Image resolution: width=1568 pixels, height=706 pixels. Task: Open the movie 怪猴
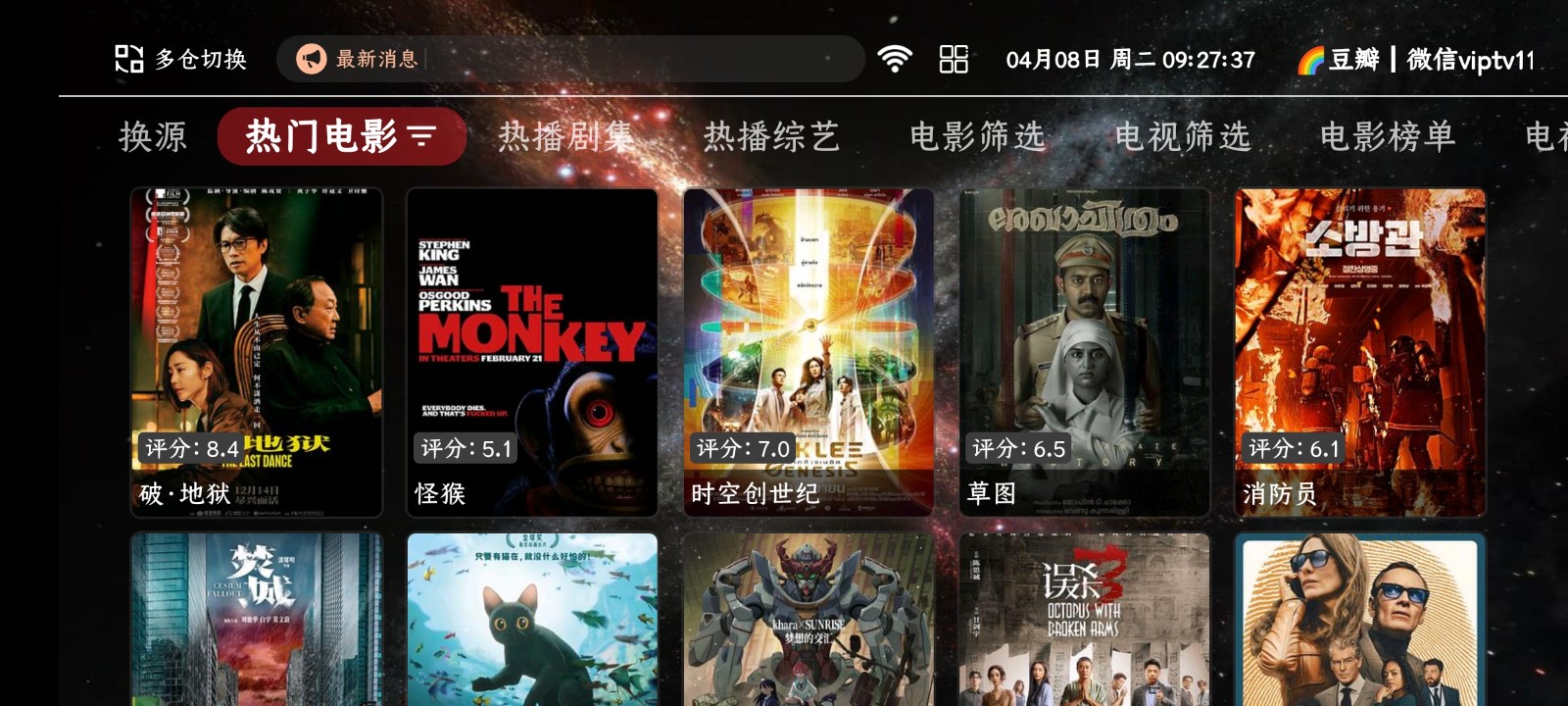(x=532, y=352)
